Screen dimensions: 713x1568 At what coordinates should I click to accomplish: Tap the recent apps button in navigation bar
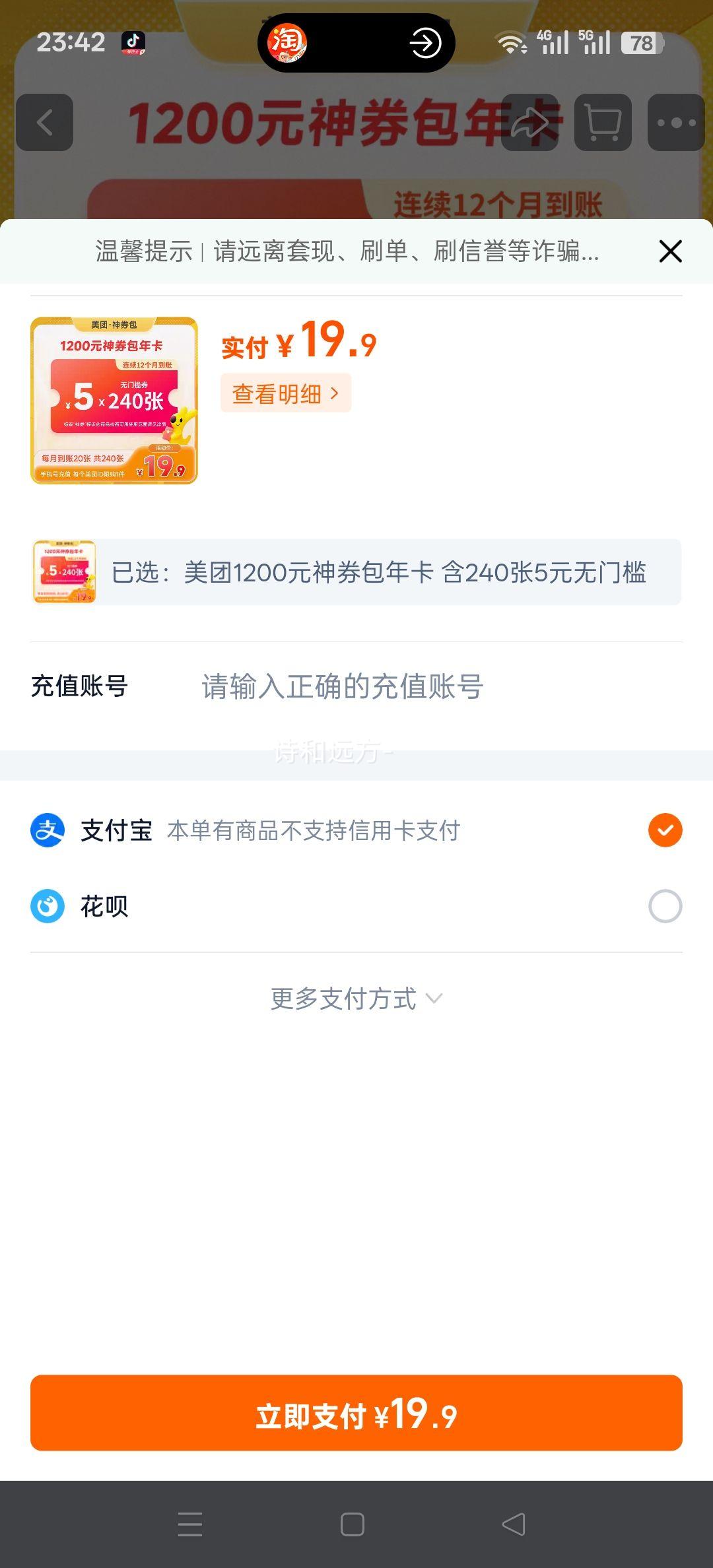[x=188, y=1525]
